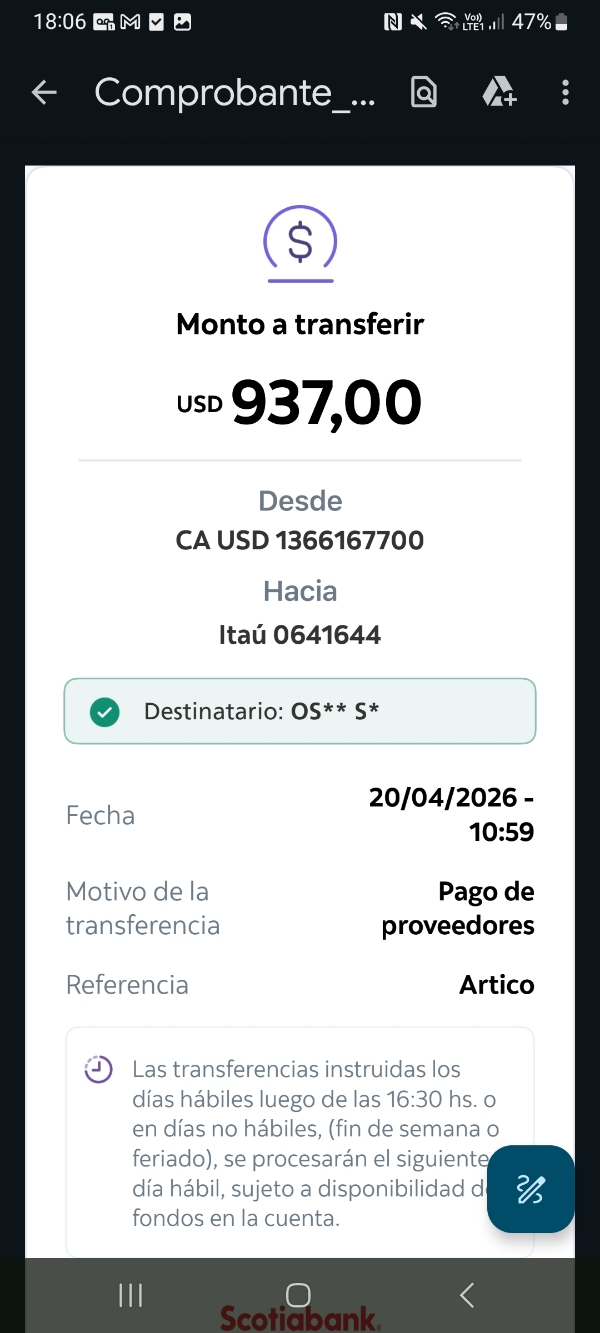Tap the floating edit/annotate button
This screenshot has height=1333, width=600.
(530, 1188)
